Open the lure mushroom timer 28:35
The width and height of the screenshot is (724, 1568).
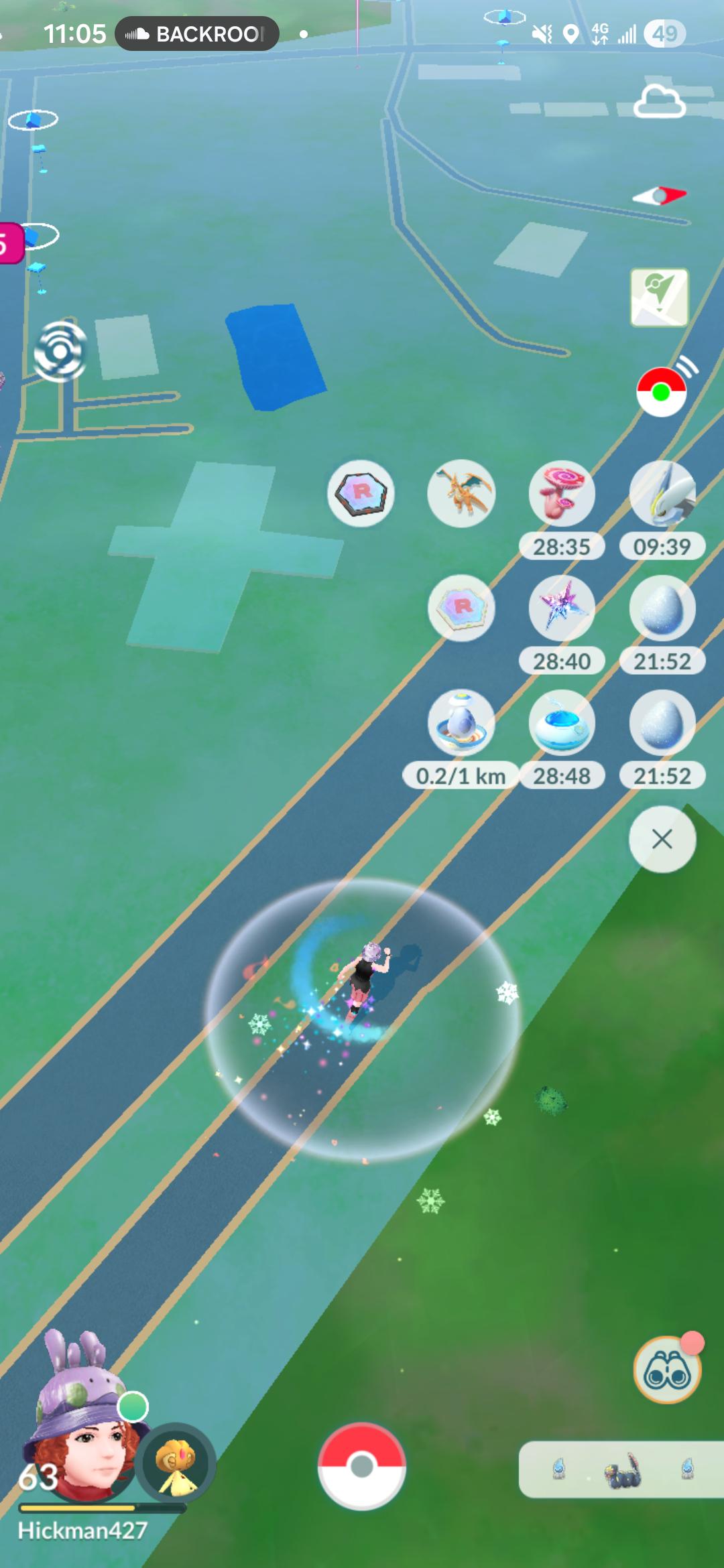[562, 493]
